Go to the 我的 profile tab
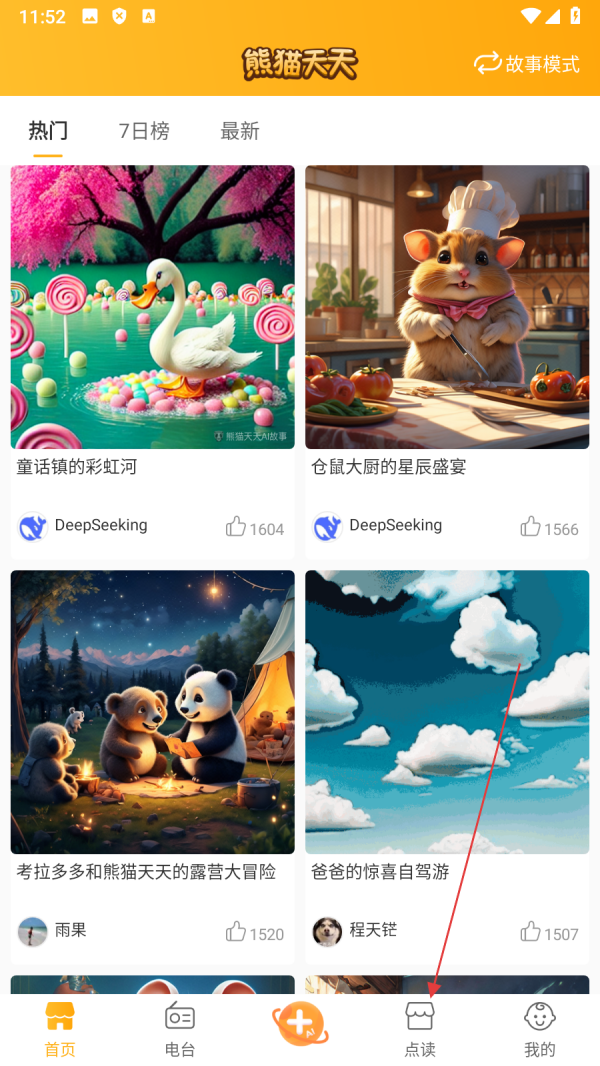This screenshot has height=1066, width=600. coord(540,1030)
